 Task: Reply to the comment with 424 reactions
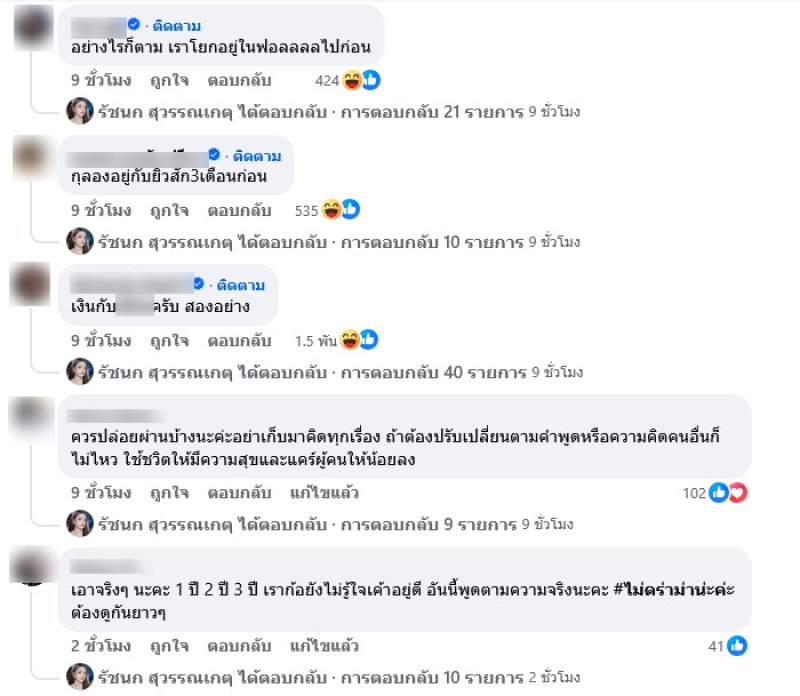click(239, 79)
